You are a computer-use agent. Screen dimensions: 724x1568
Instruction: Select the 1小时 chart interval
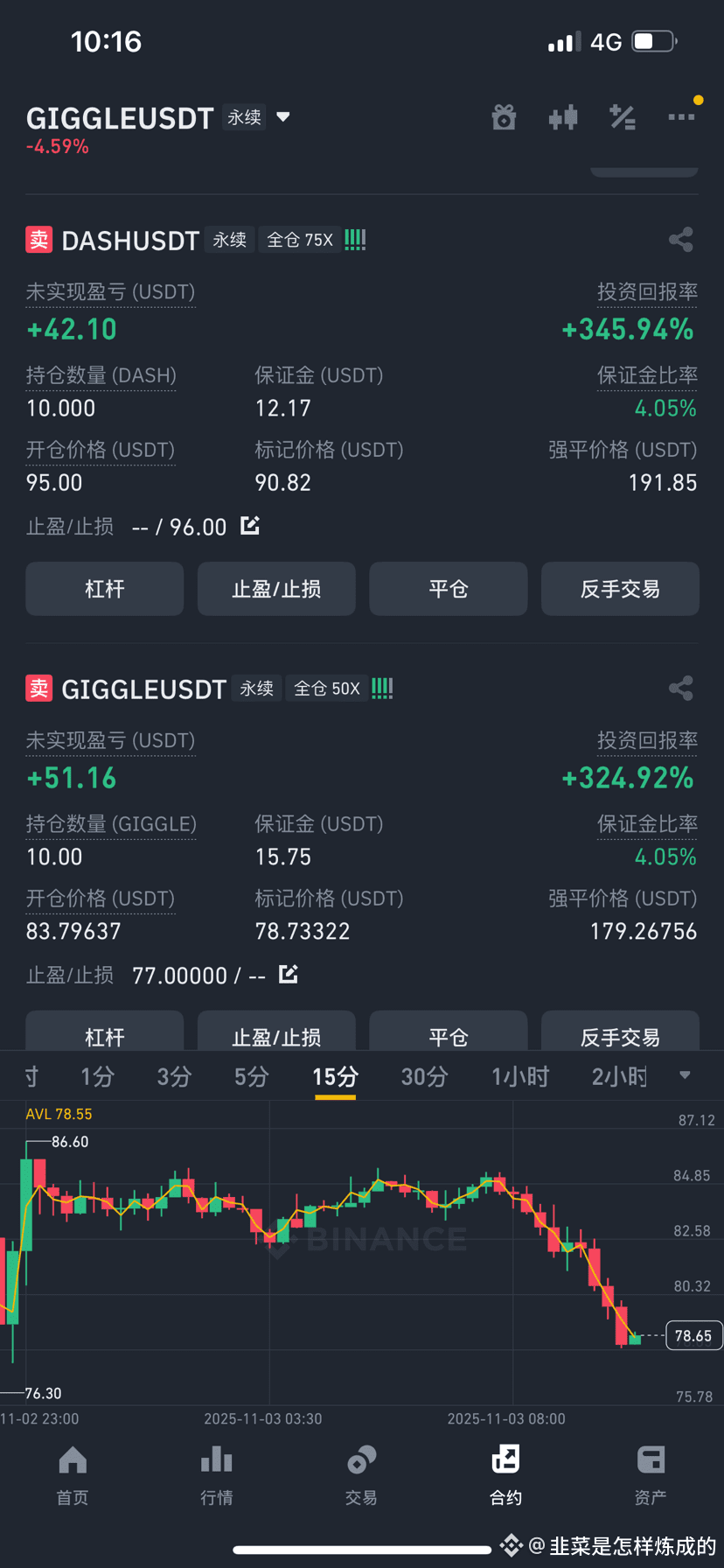(520, 1076)
